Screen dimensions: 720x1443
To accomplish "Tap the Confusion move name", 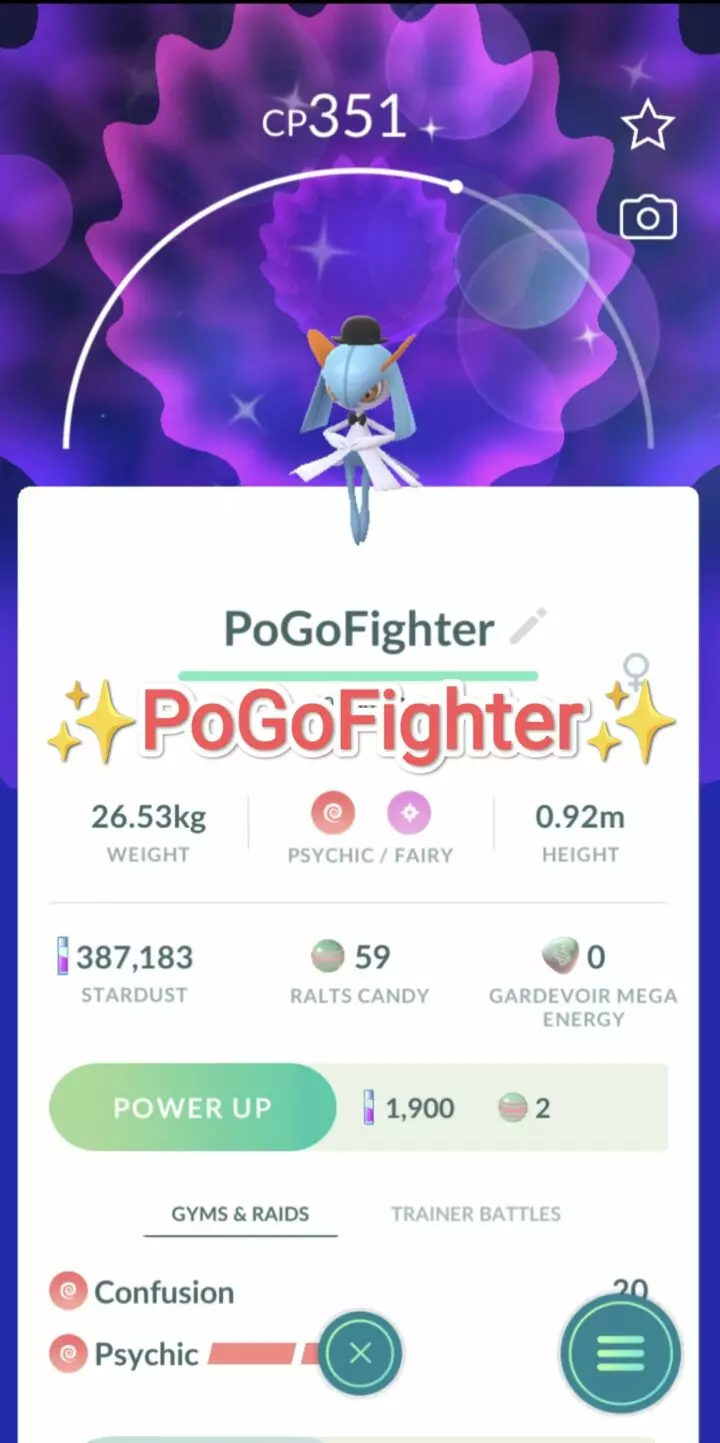I will coord(164,1292).
